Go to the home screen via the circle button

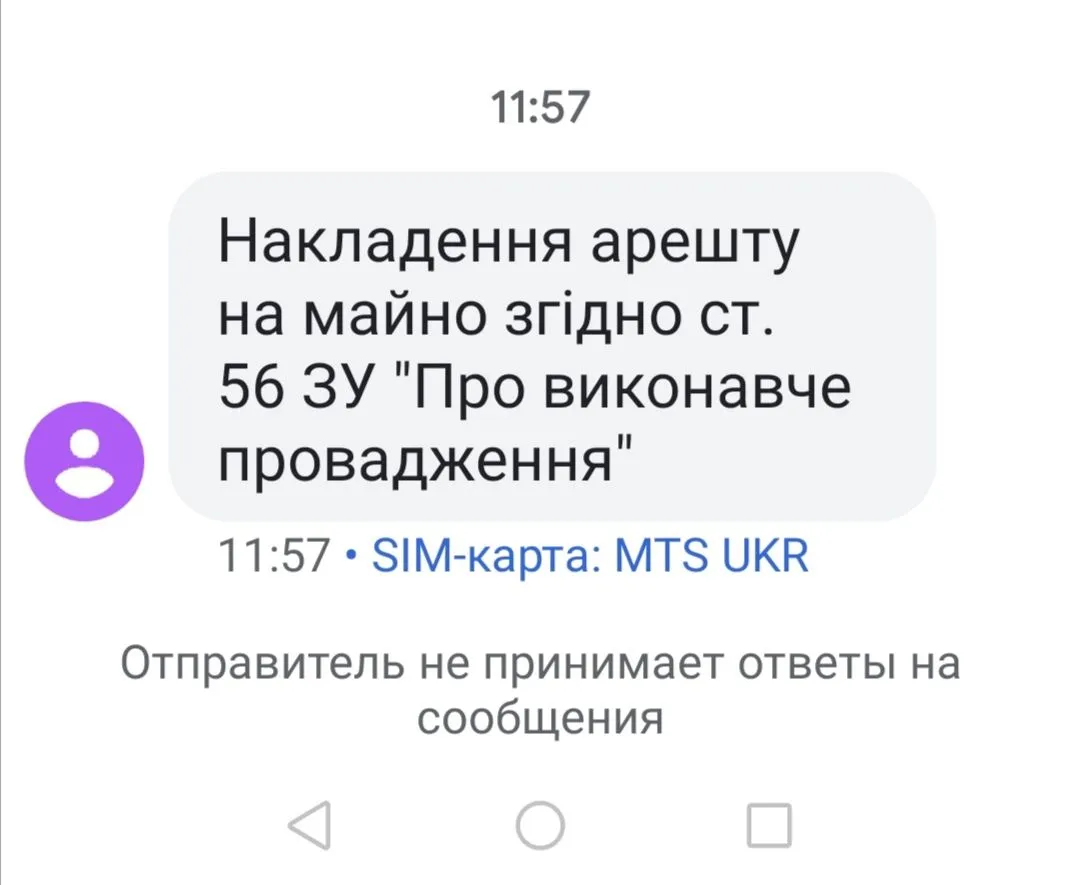pos(540,825)
